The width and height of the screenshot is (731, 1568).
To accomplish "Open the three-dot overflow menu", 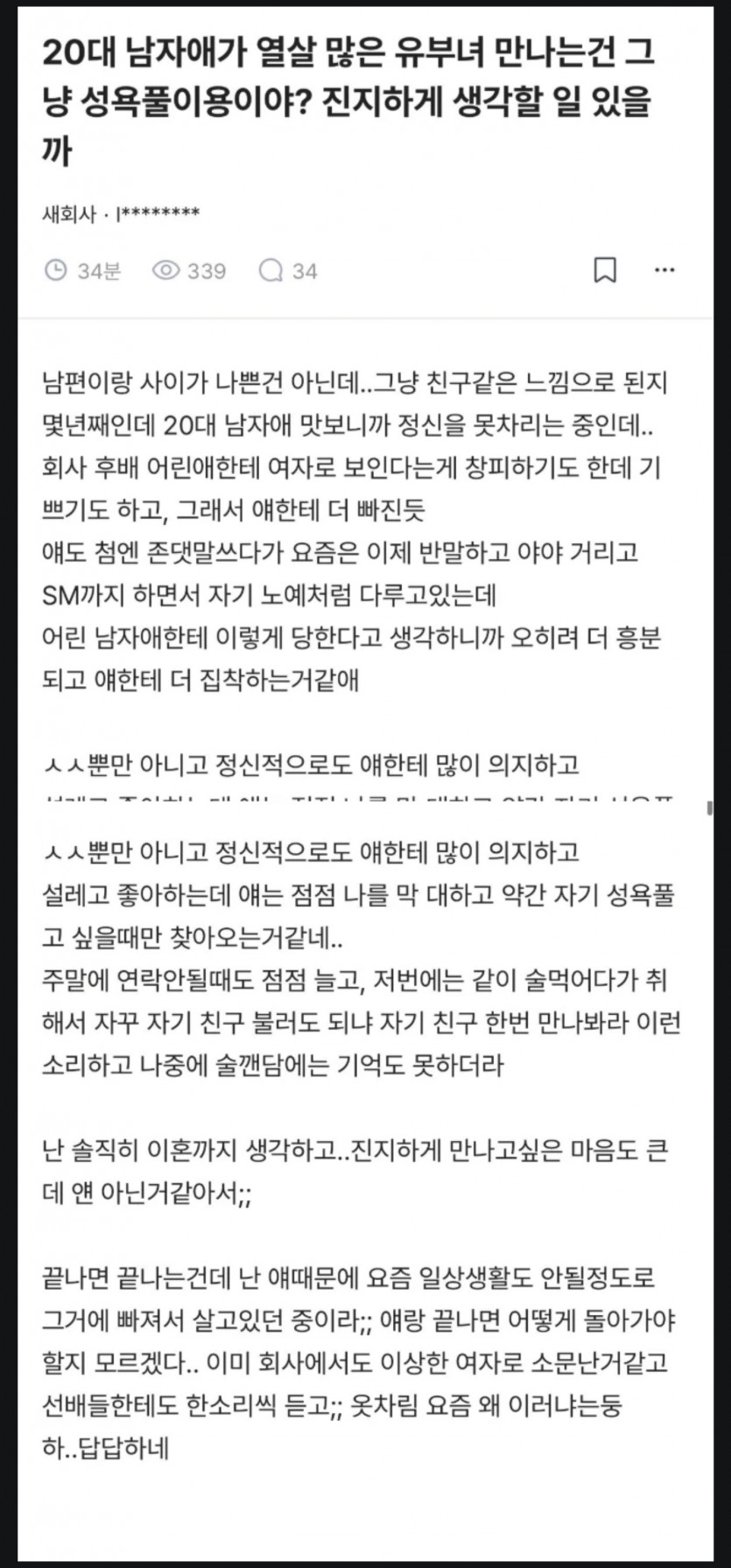I will click(664, 270).
